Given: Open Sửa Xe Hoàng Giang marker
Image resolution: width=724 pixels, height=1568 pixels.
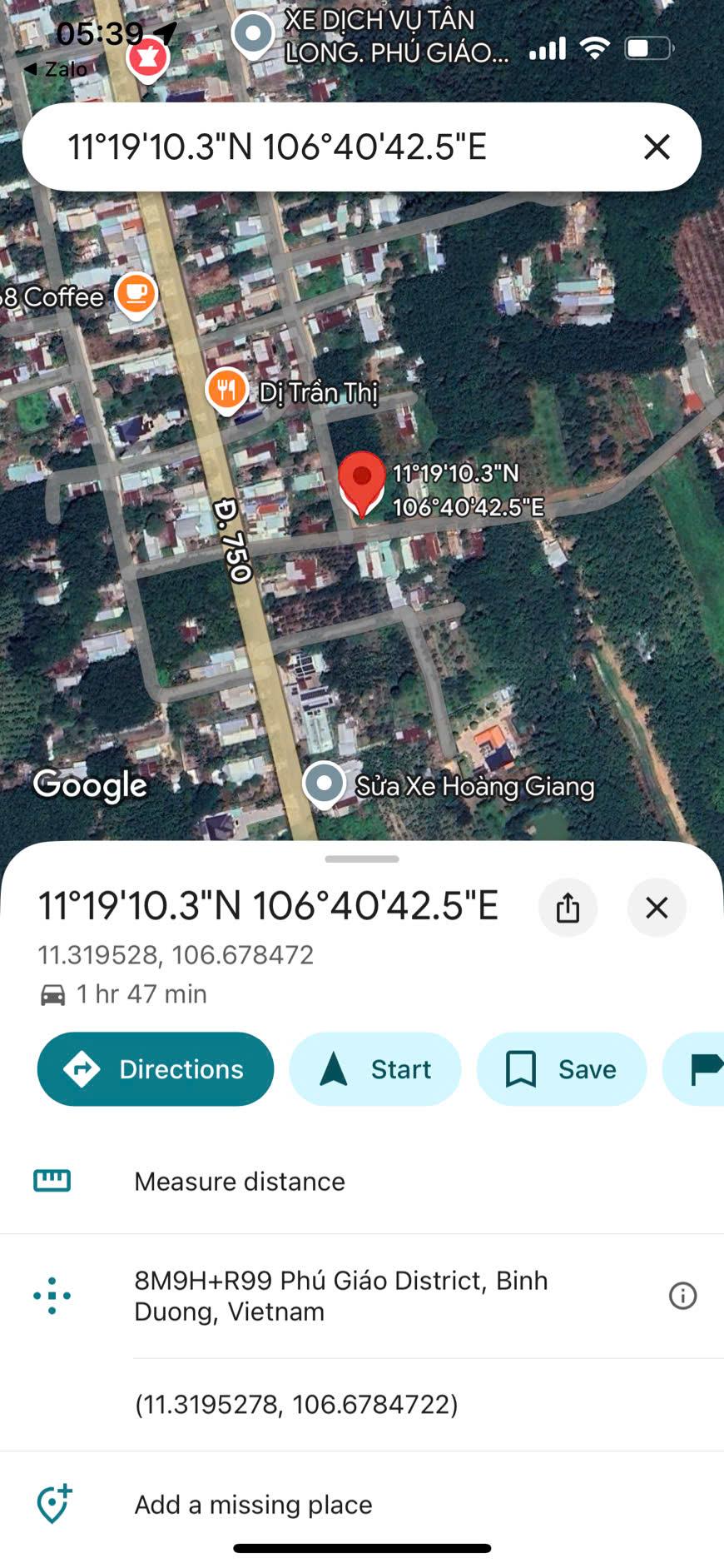Looking at the screenshot, I should pyautogui.click(x=324, y=783).
